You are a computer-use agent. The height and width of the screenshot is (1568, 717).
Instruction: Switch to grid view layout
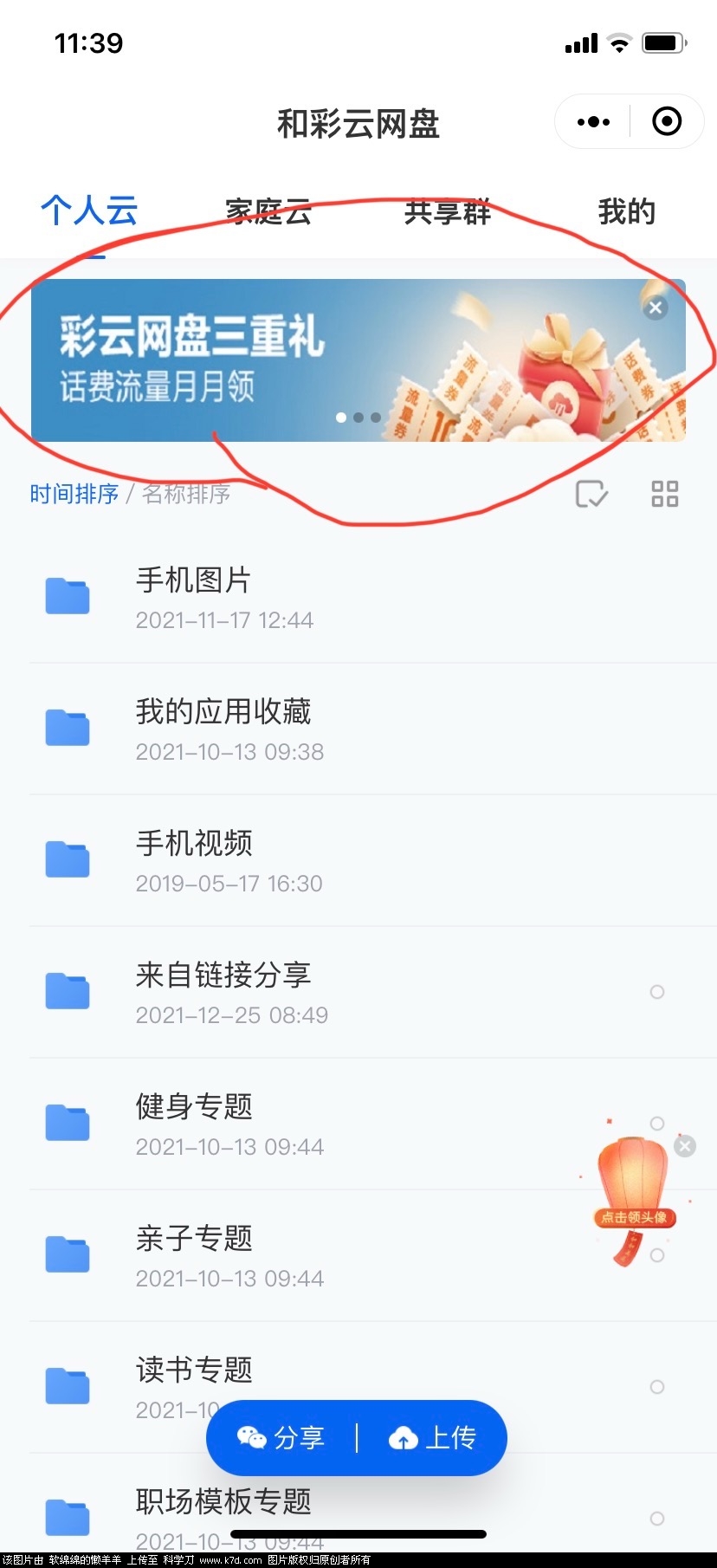click(664, 493)
